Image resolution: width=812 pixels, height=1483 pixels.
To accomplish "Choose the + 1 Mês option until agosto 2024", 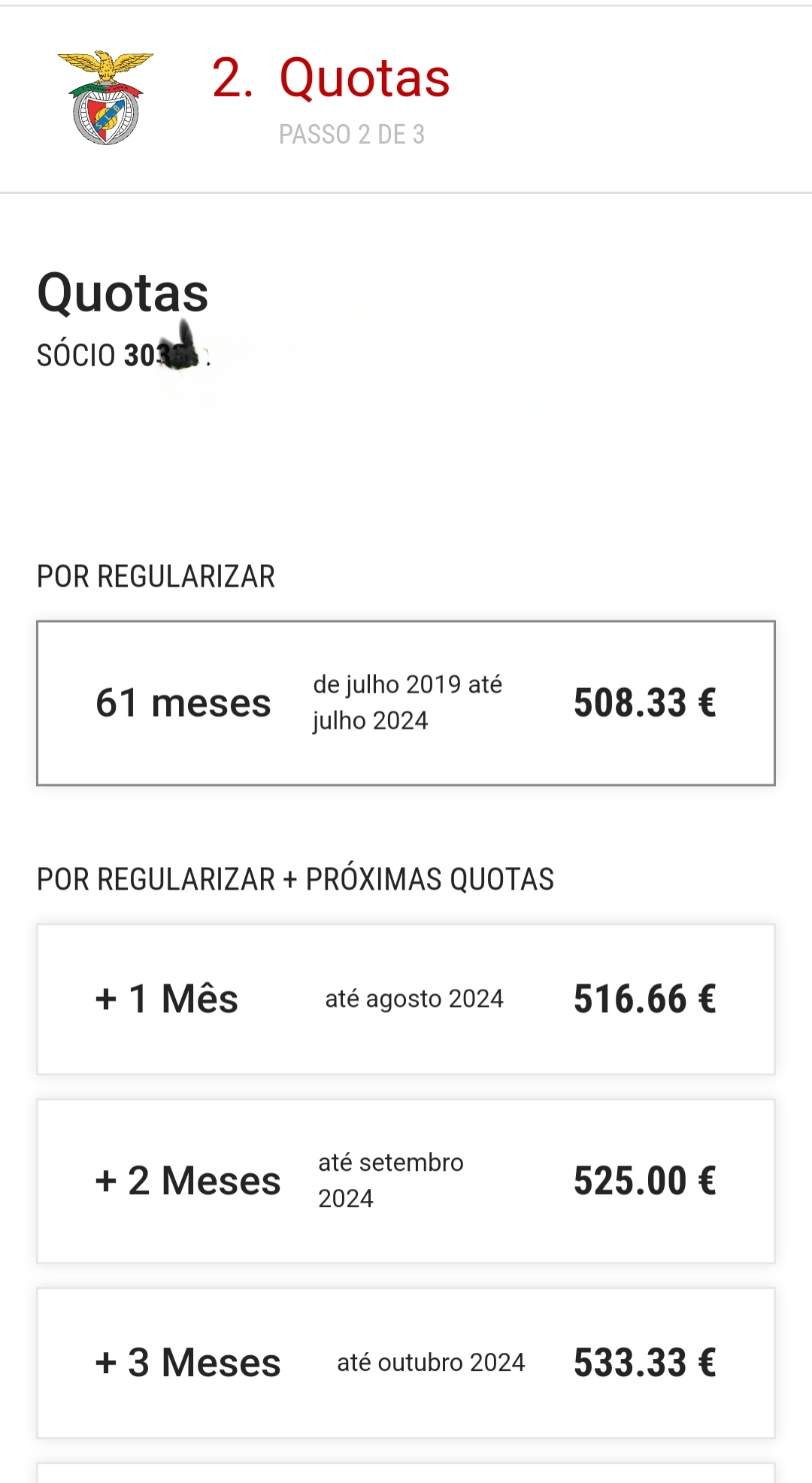I will pos(406,999).
